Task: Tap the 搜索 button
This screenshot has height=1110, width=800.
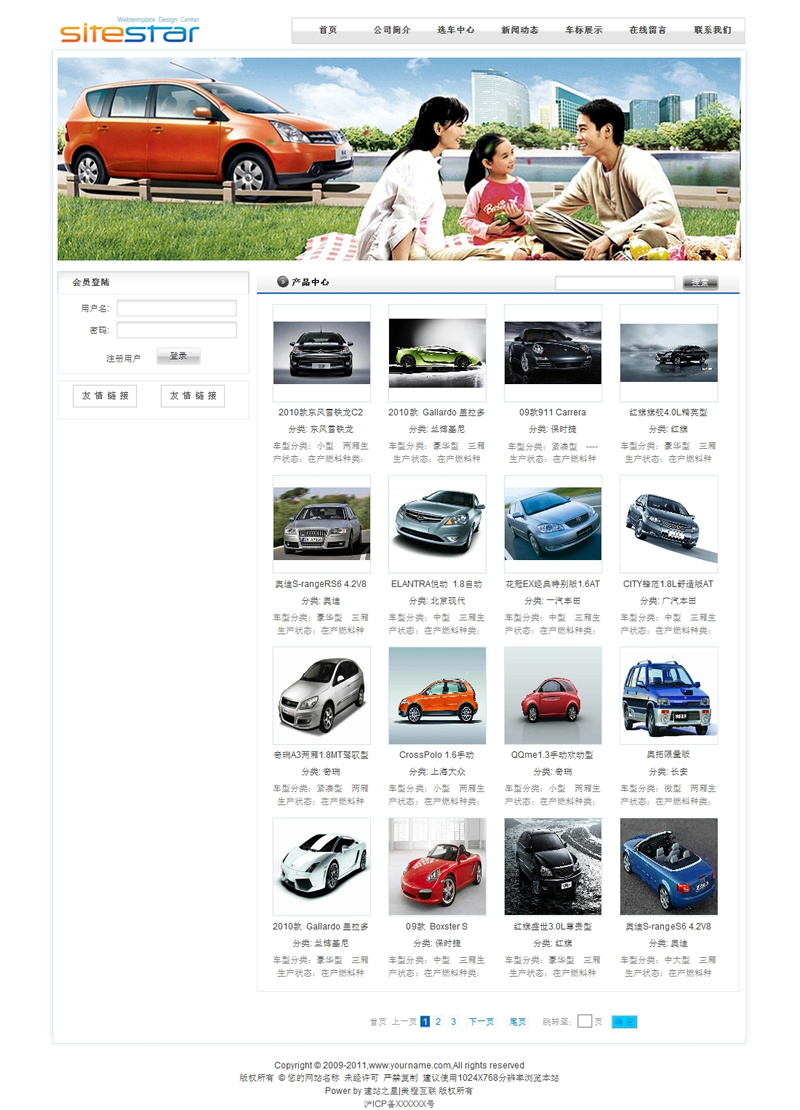Action: pyautogui.click(x=700, y=283)
